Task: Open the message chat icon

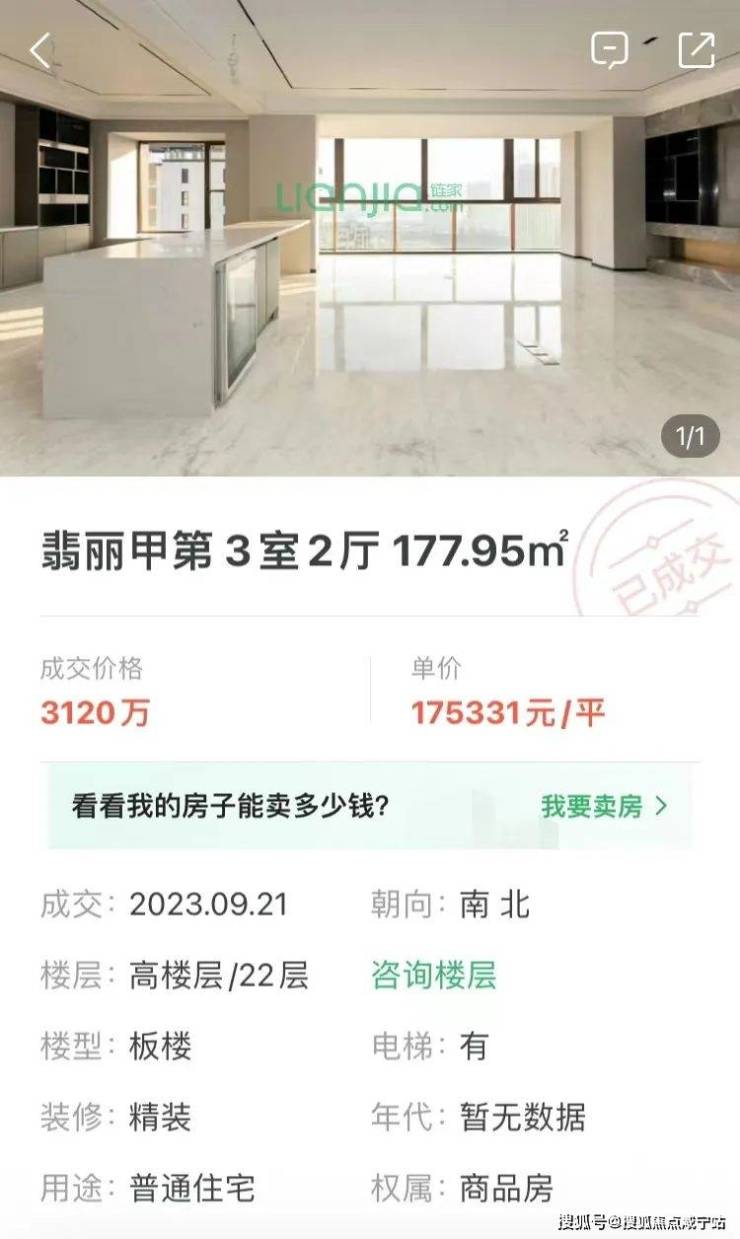Action: [x=609, y=50]
